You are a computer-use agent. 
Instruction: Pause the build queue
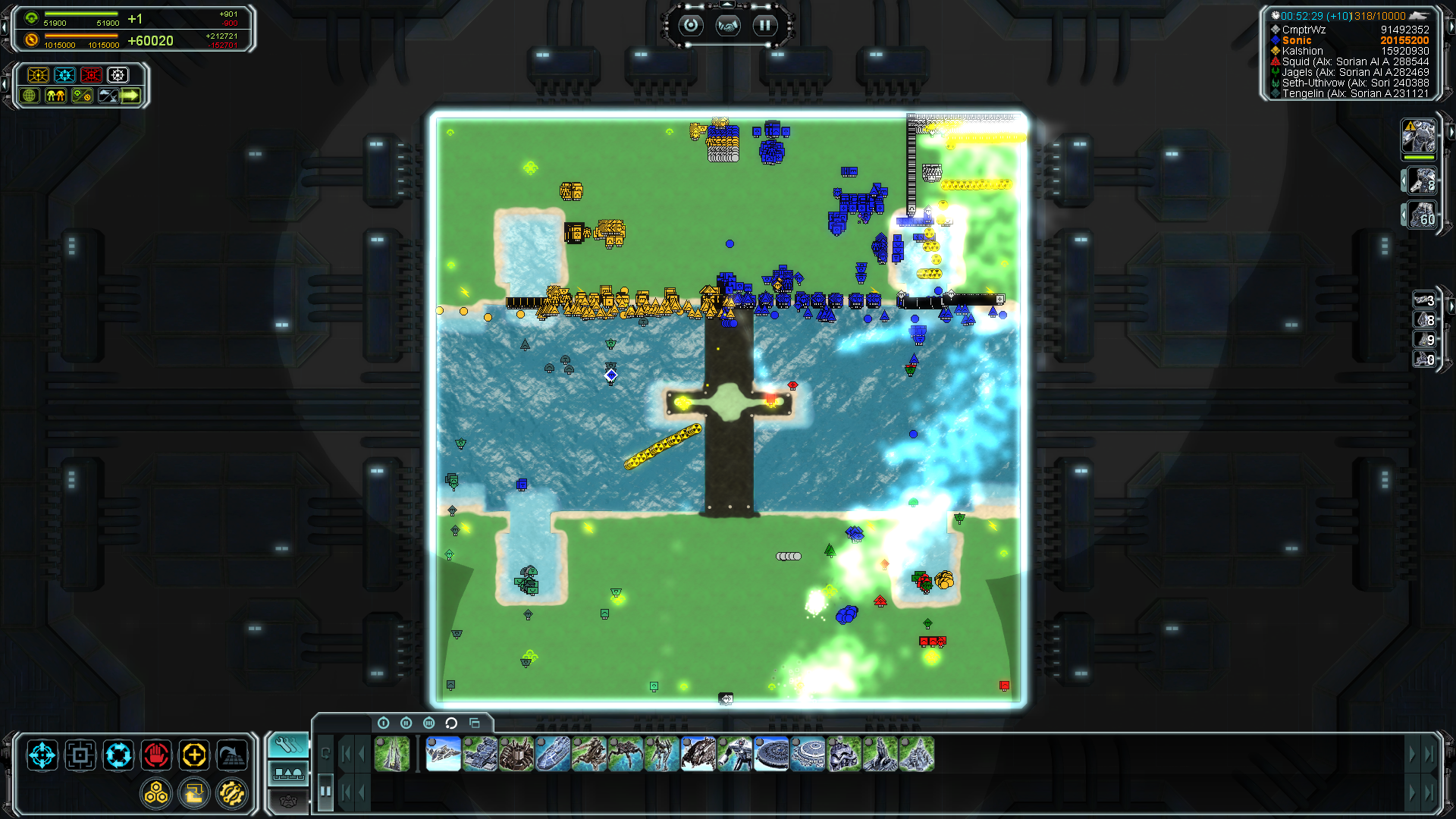point(325,791)
